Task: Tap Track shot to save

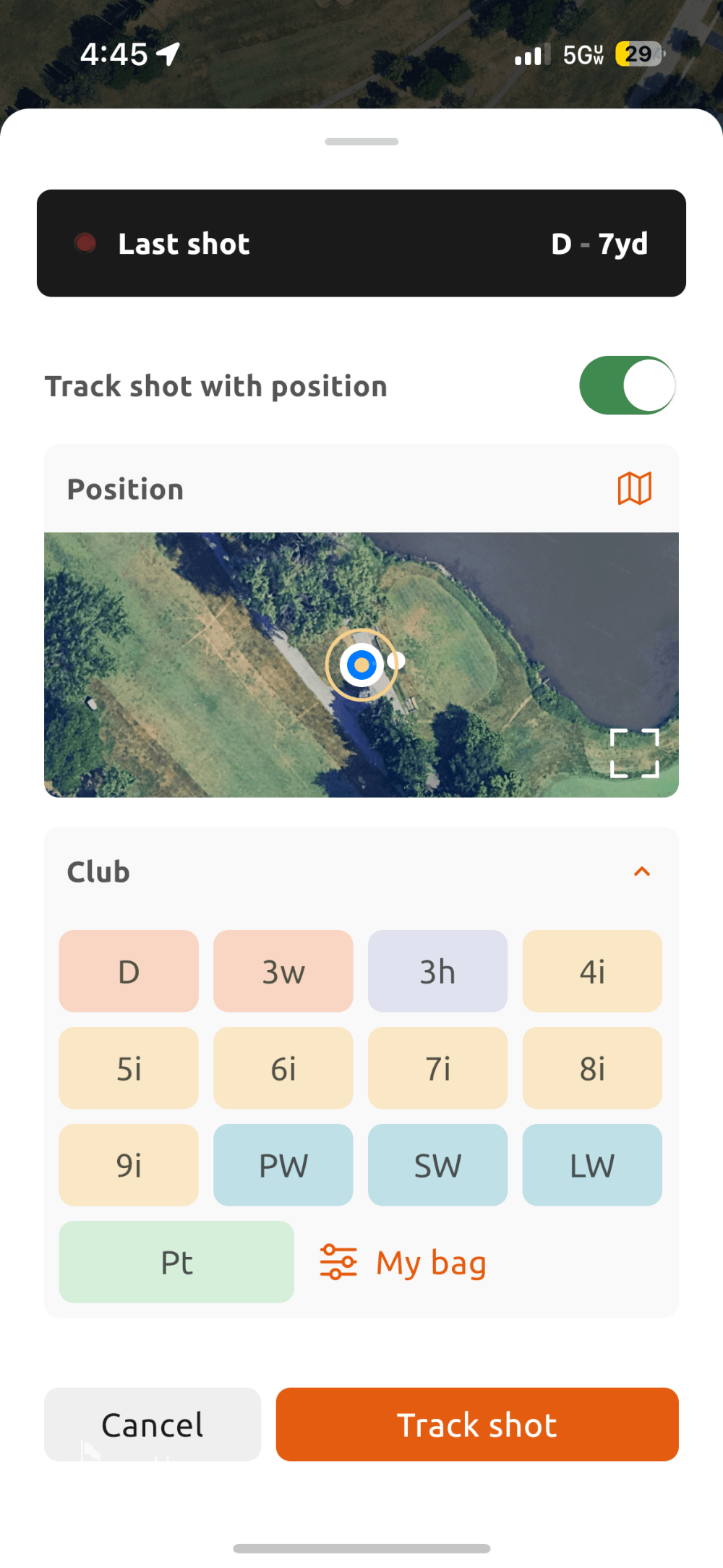Action: click(477, 1425)
